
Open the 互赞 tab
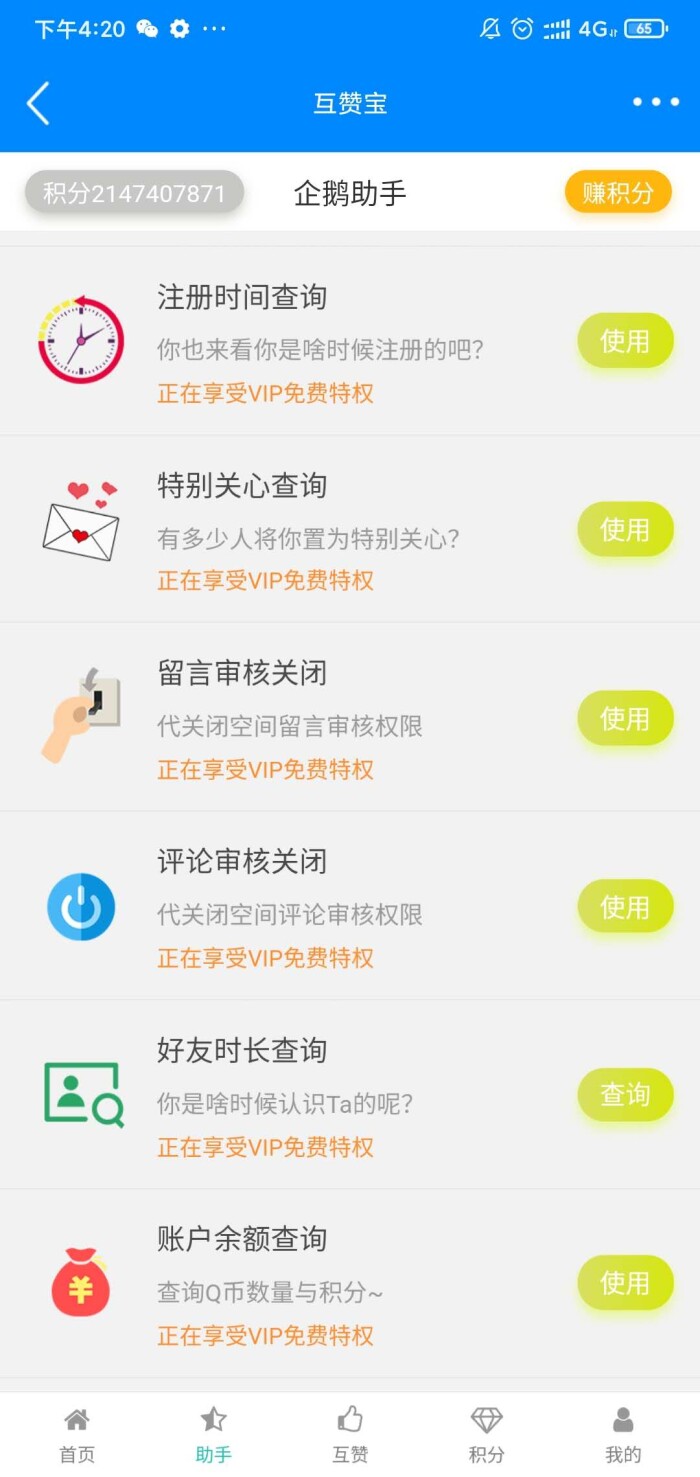pos(350,1434)
